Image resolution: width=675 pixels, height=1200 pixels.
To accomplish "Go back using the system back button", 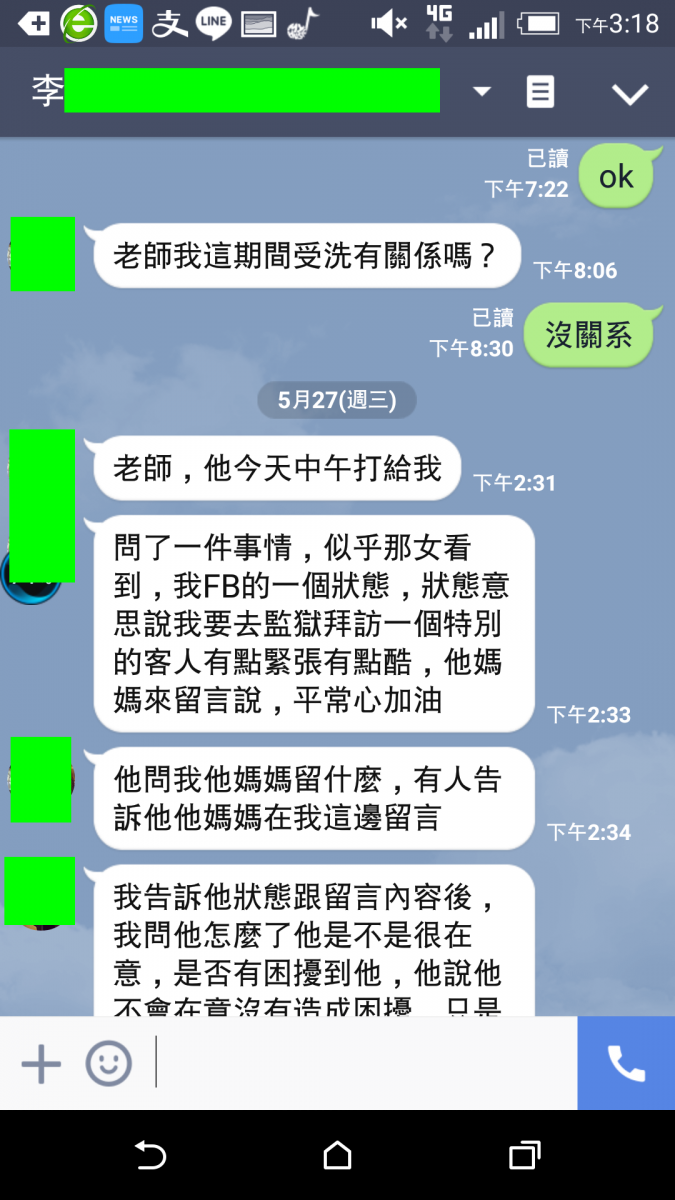I will pos(150,1156).
